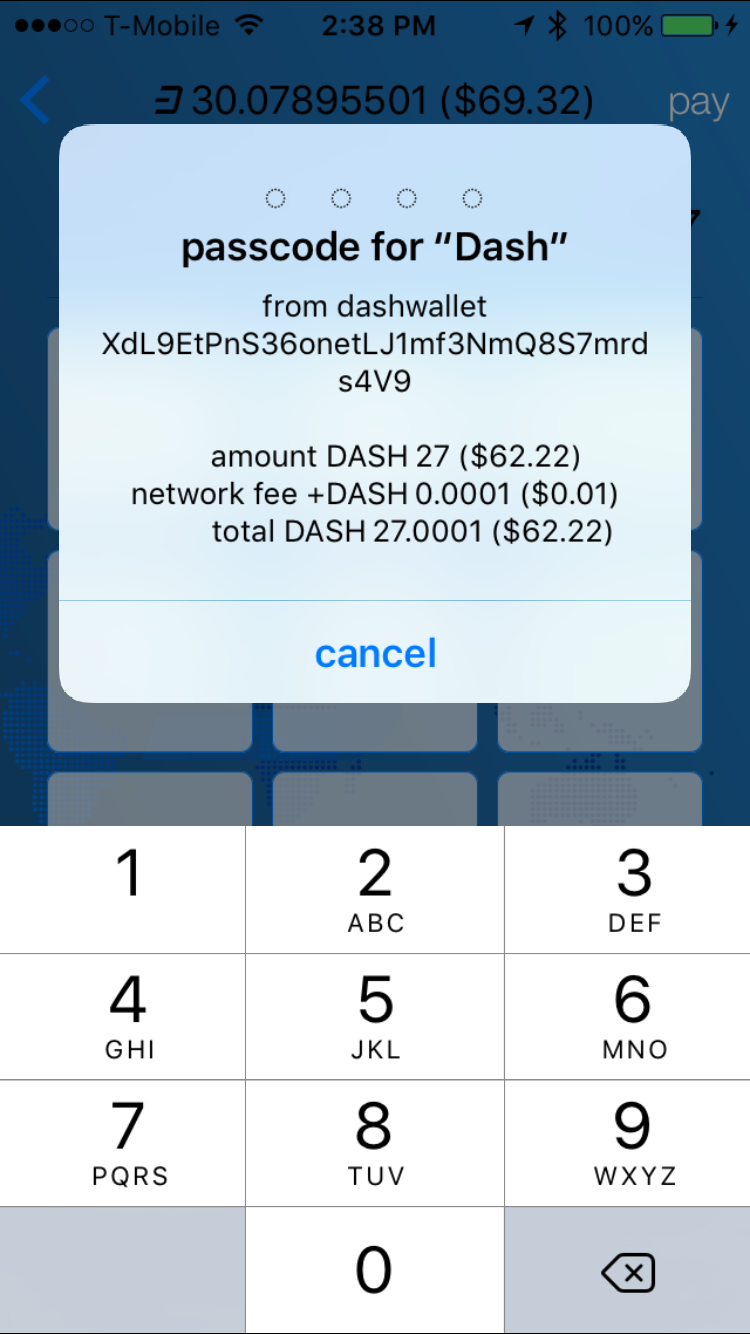Enter digit 0 on the keypad
Screen dimensions: 750x1334
375,1270
